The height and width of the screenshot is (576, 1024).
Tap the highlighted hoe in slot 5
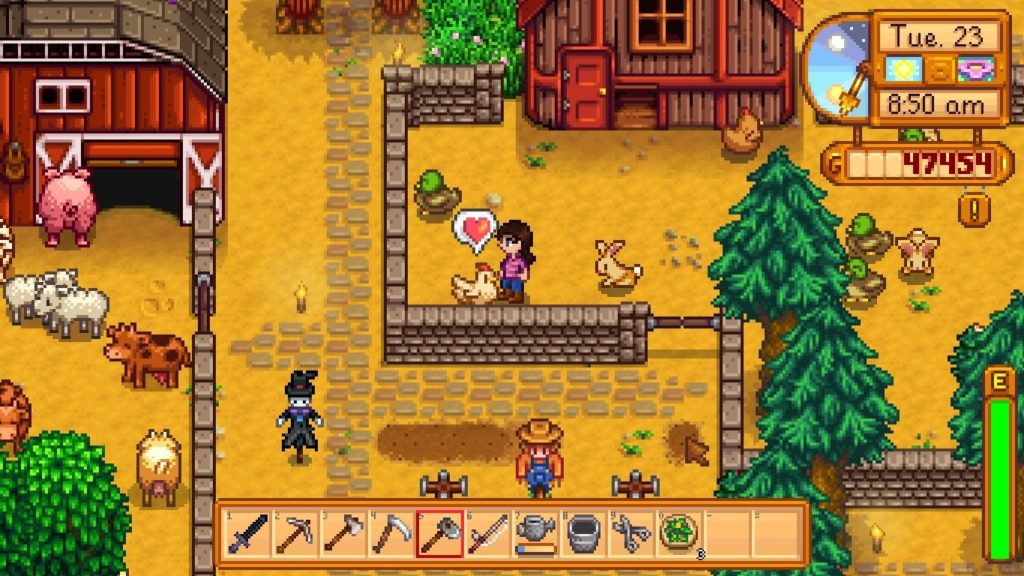point(439,533)
